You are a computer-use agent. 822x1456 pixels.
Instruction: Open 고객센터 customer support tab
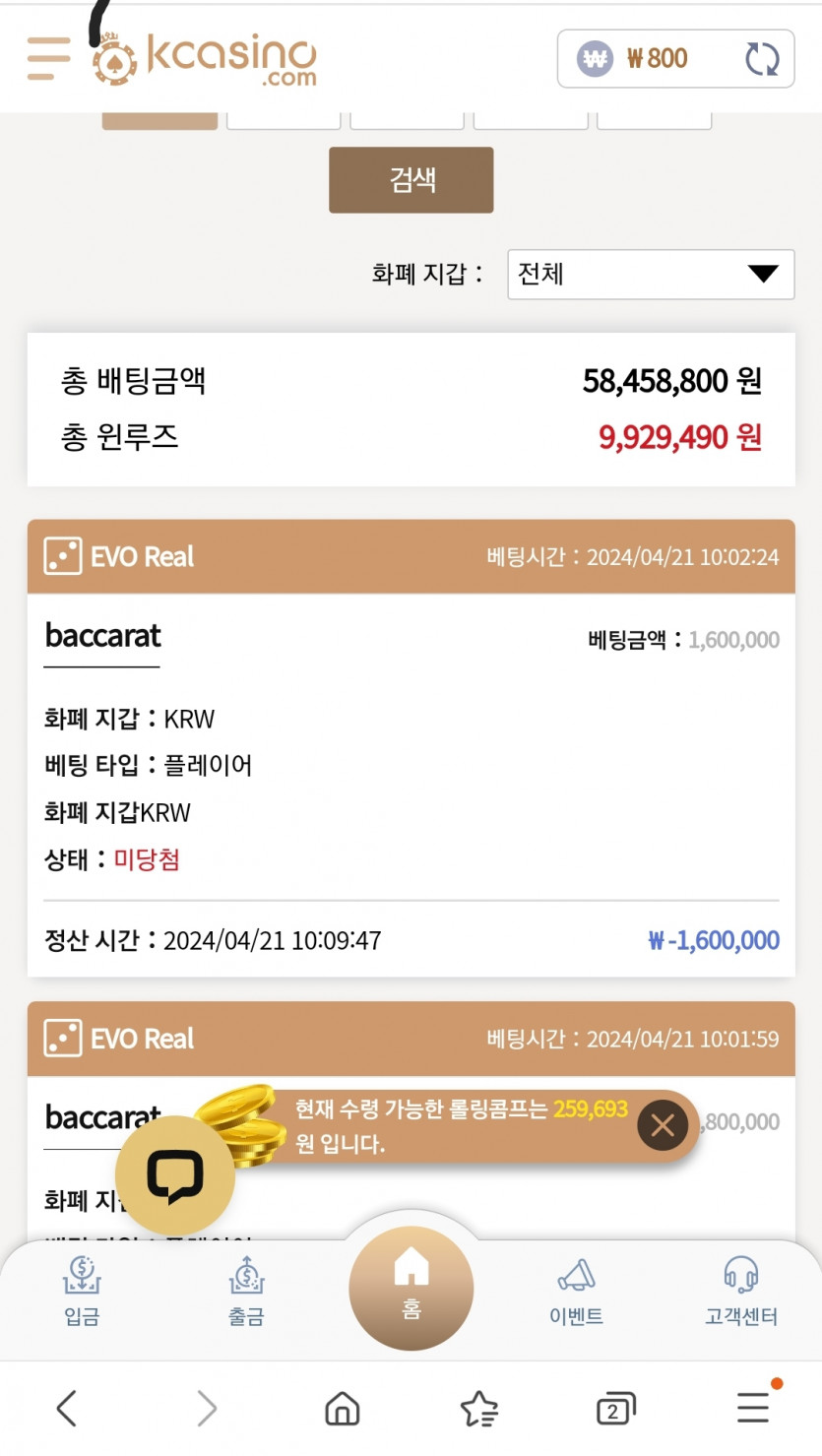tap(741, 1292)
